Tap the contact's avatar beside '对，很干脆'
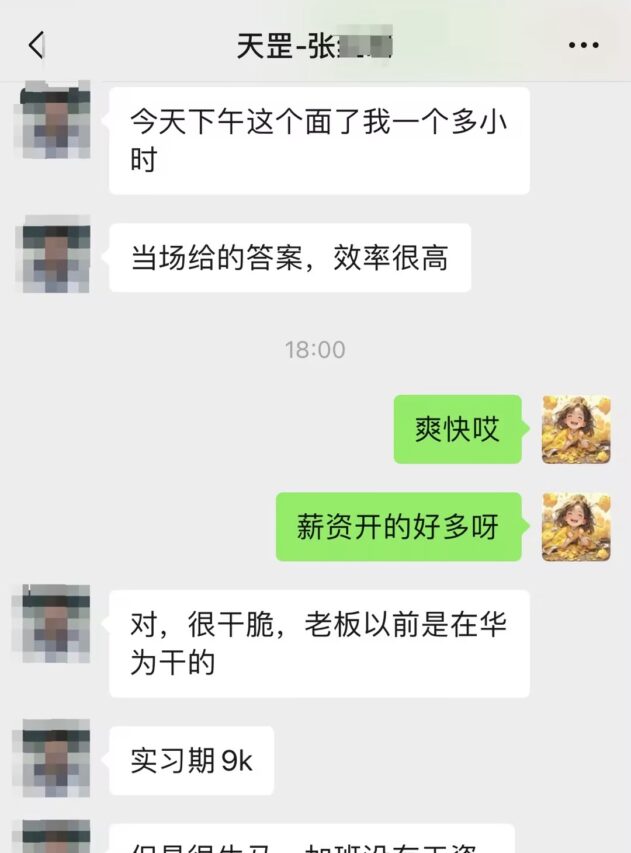 click(56, 624)
